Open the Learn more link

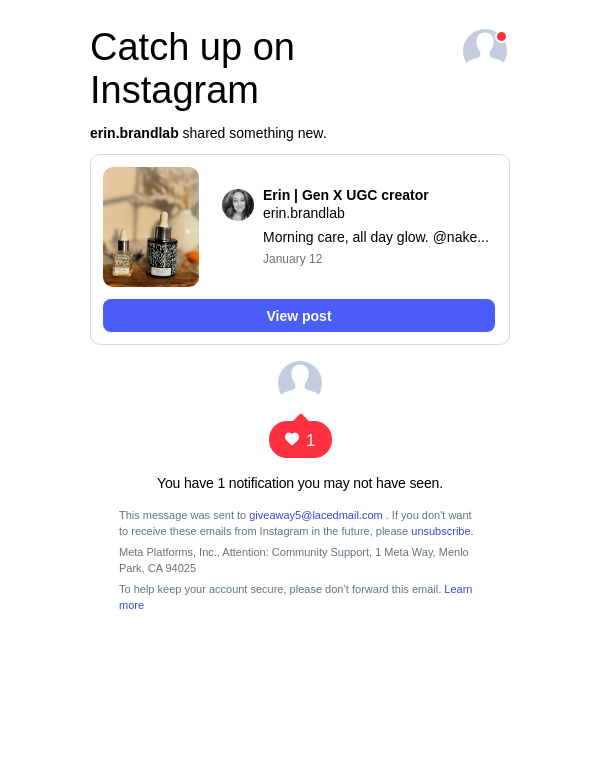[457, 589]
